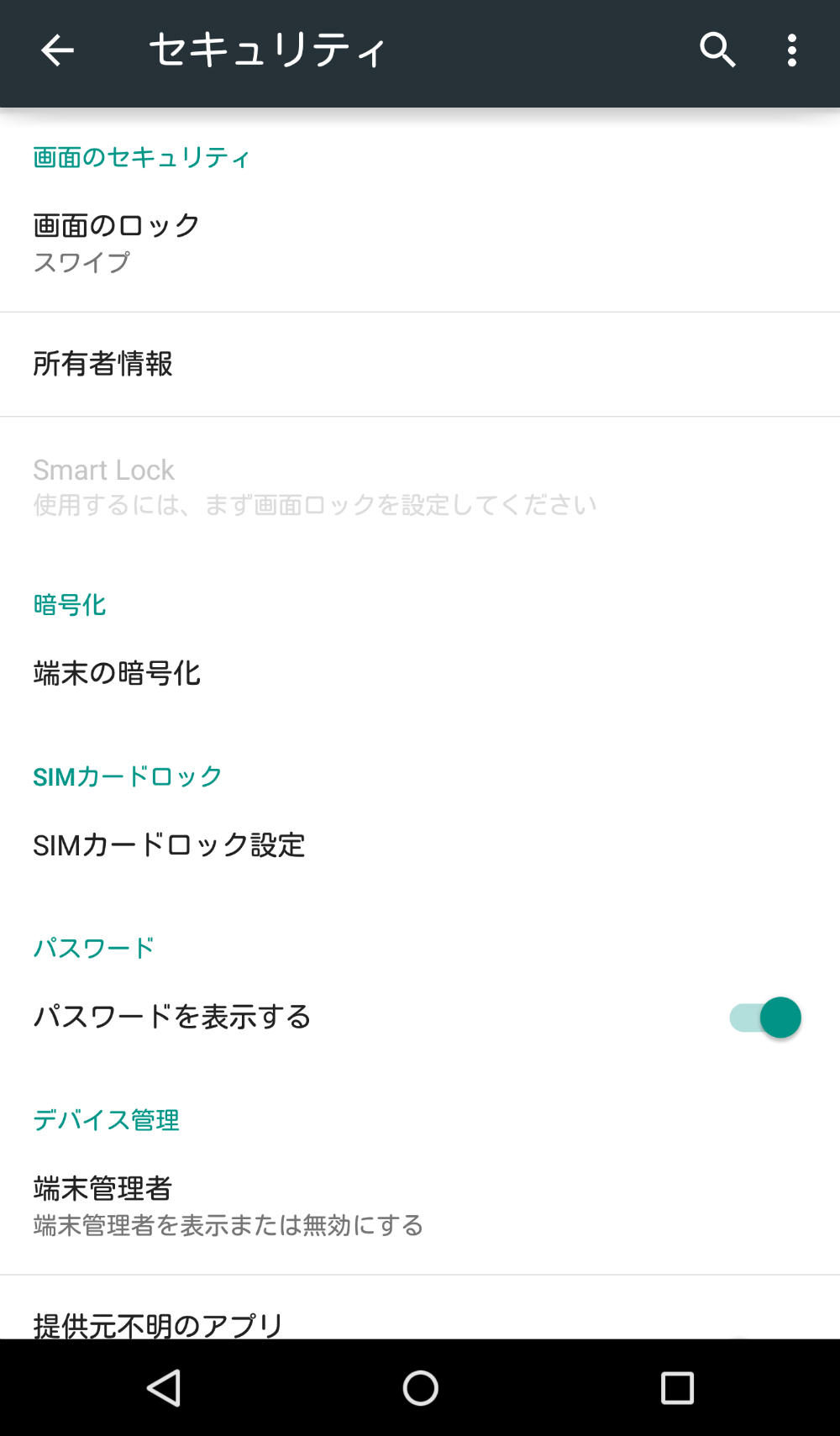The width and height of the screenshot is (840, 1436).
Task: Open 画面のロック lock screen settings
Action: (x=115, y=225)
